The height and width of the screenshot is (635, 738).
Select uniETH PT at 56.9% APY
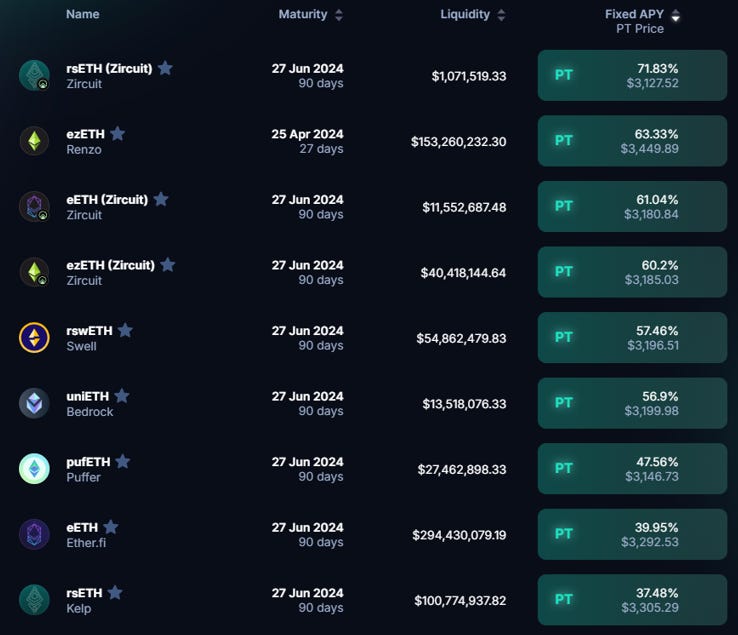632,403
